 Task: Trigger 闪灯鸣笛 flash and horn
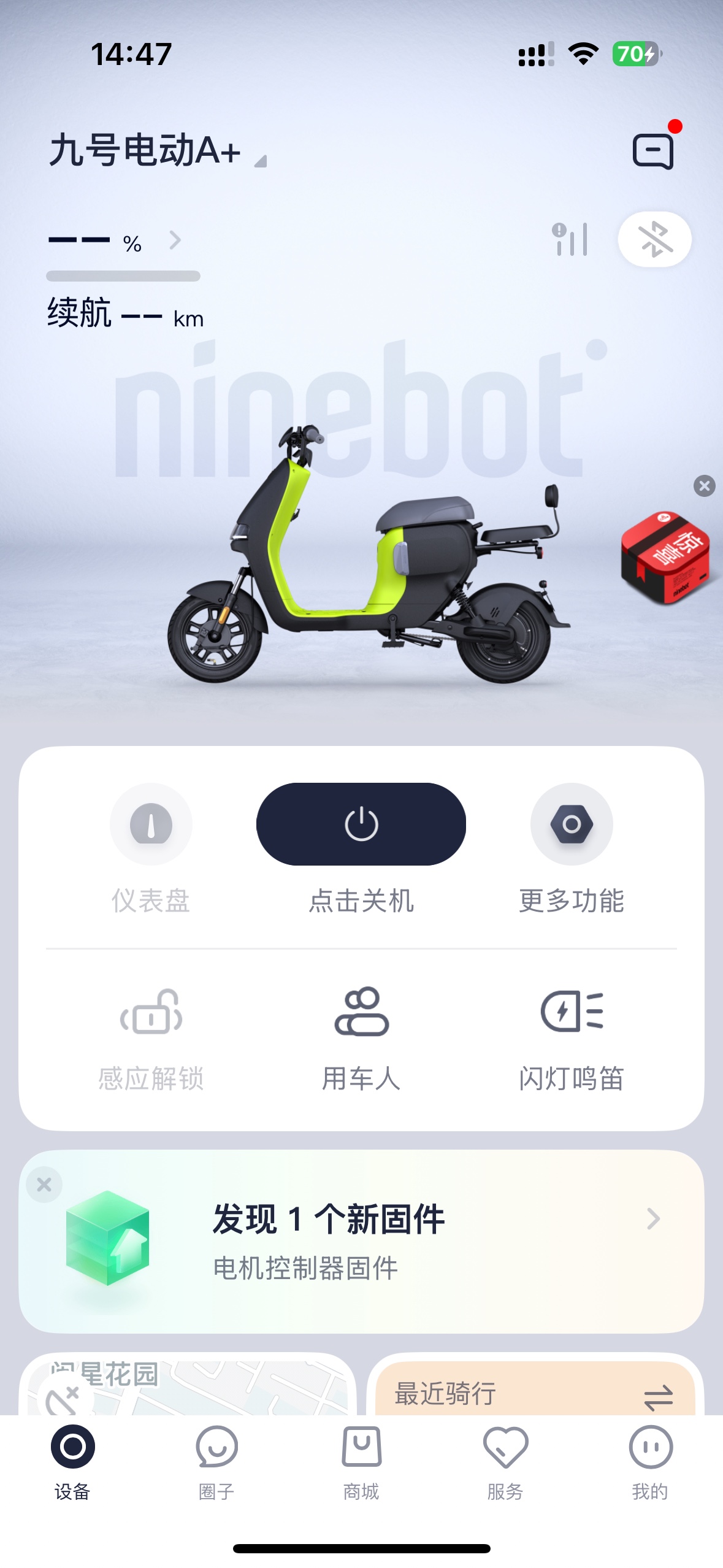coord(572,1013)
